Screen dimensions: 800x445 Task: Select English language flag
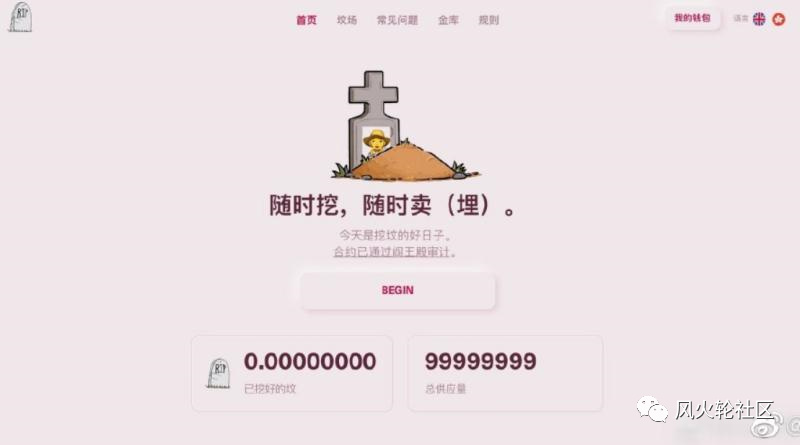(x=759, y=18)
